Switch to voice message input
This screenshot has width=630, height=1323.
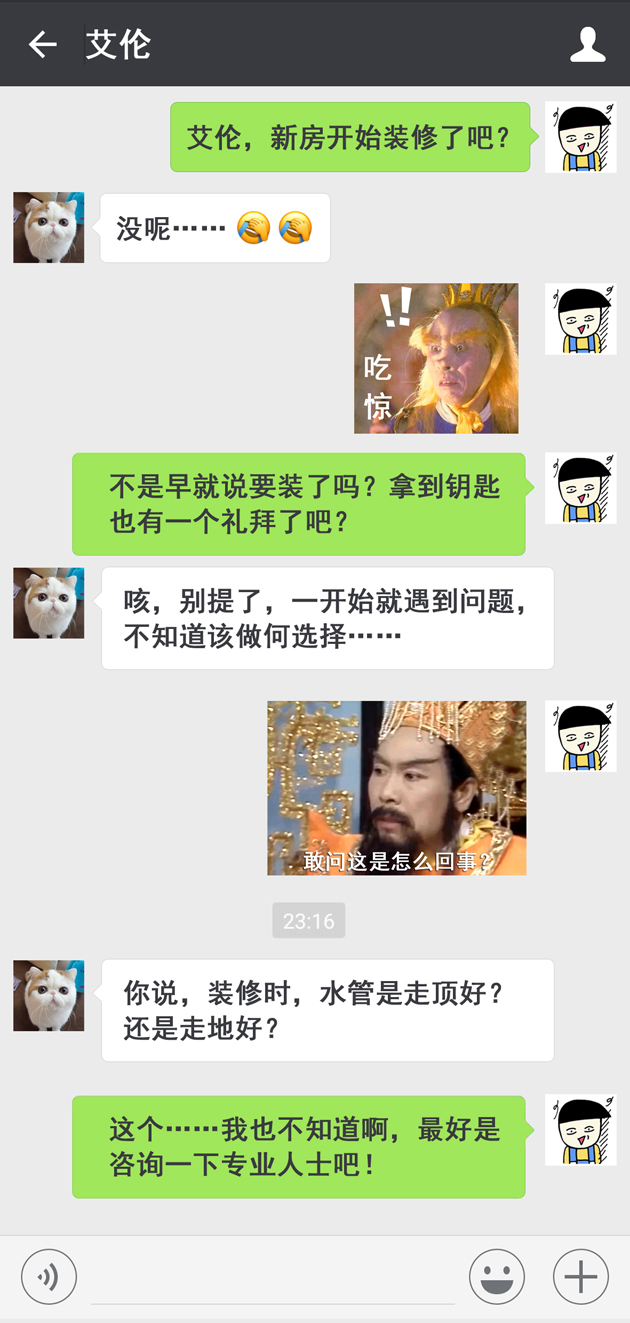[x=48, y=1276]
